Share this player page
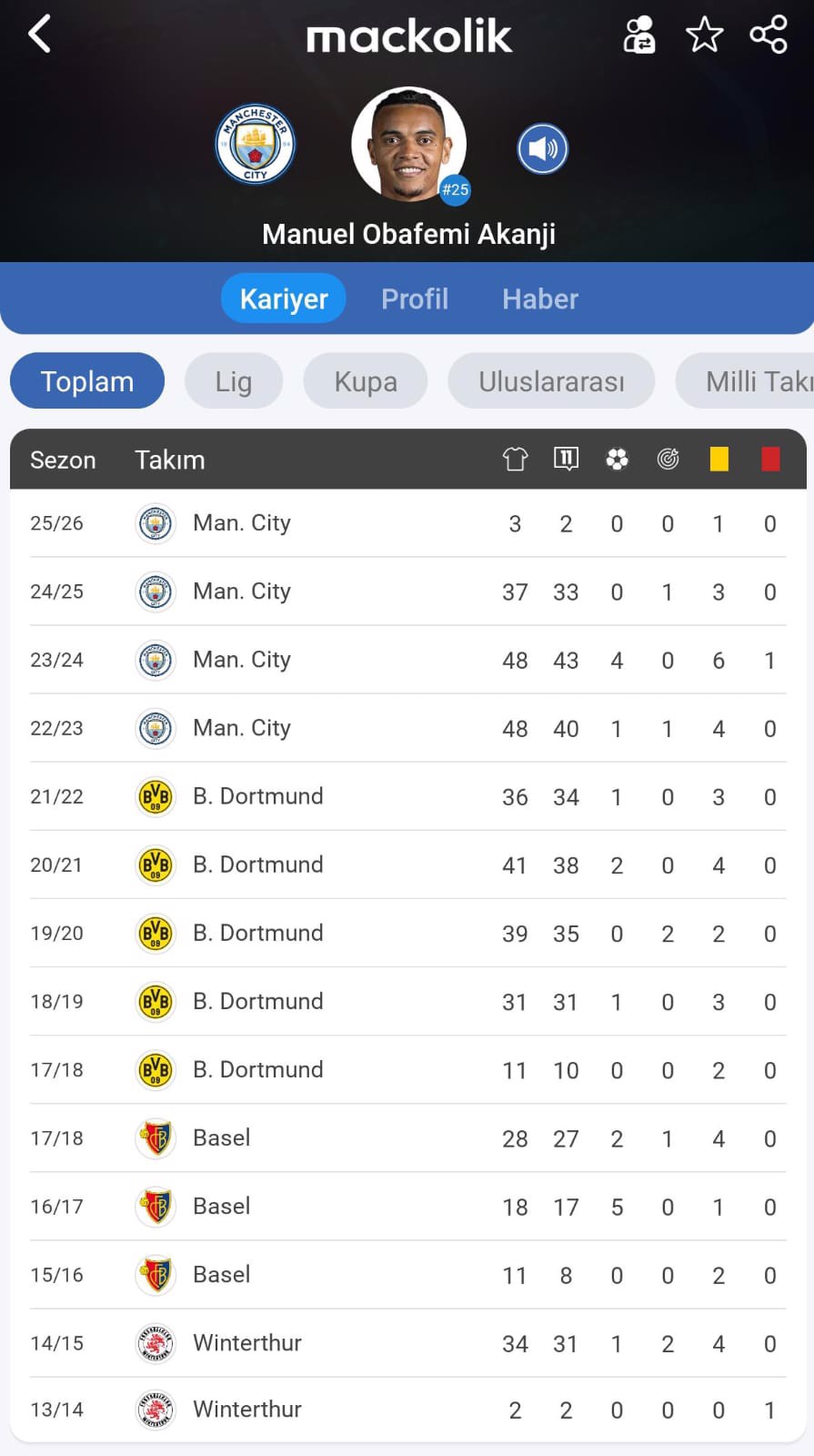 pyautogui.click(x=769, y=35)
